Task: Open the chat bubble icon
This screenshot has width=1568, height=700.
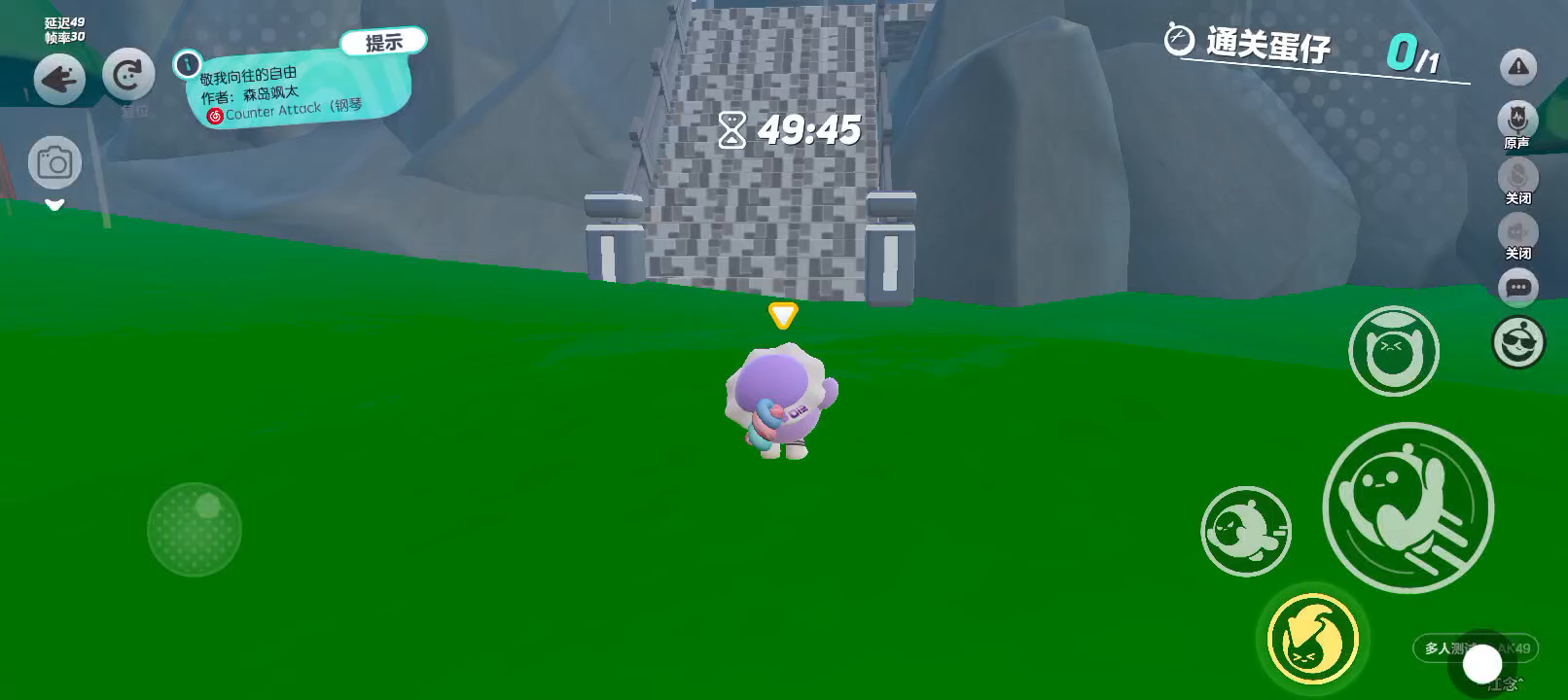Action: [x=1518, y=288]
